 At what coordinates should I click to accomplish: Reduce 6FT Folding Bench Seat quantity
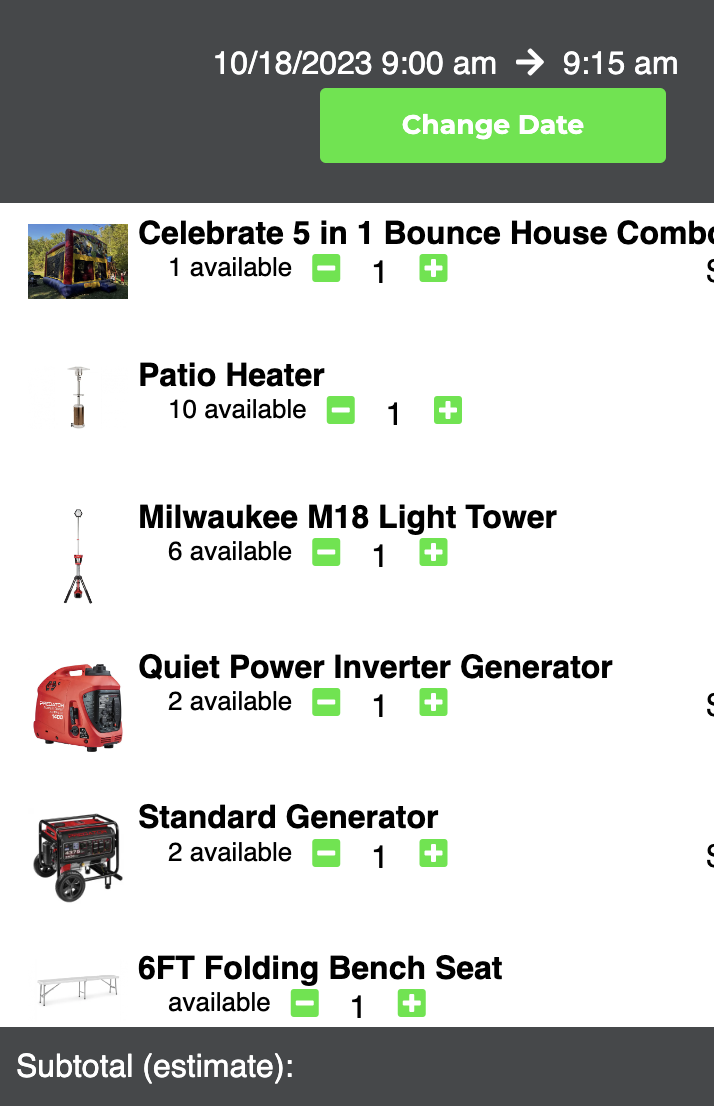(305, 1004)
